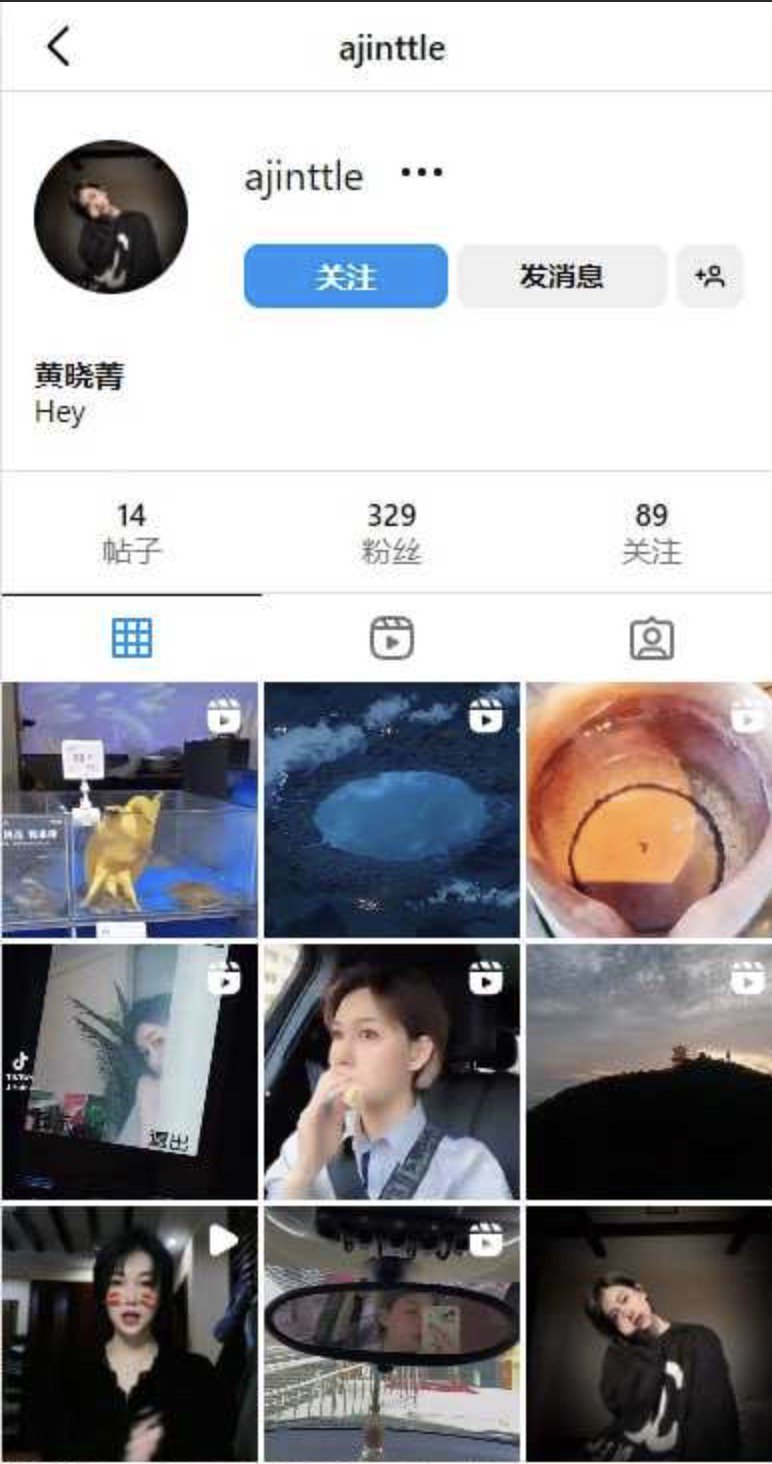The width and height of the screenshot is (772, 1464).
Task: Open the sunset hill silhouette reel
Action: click(649, 1072)
